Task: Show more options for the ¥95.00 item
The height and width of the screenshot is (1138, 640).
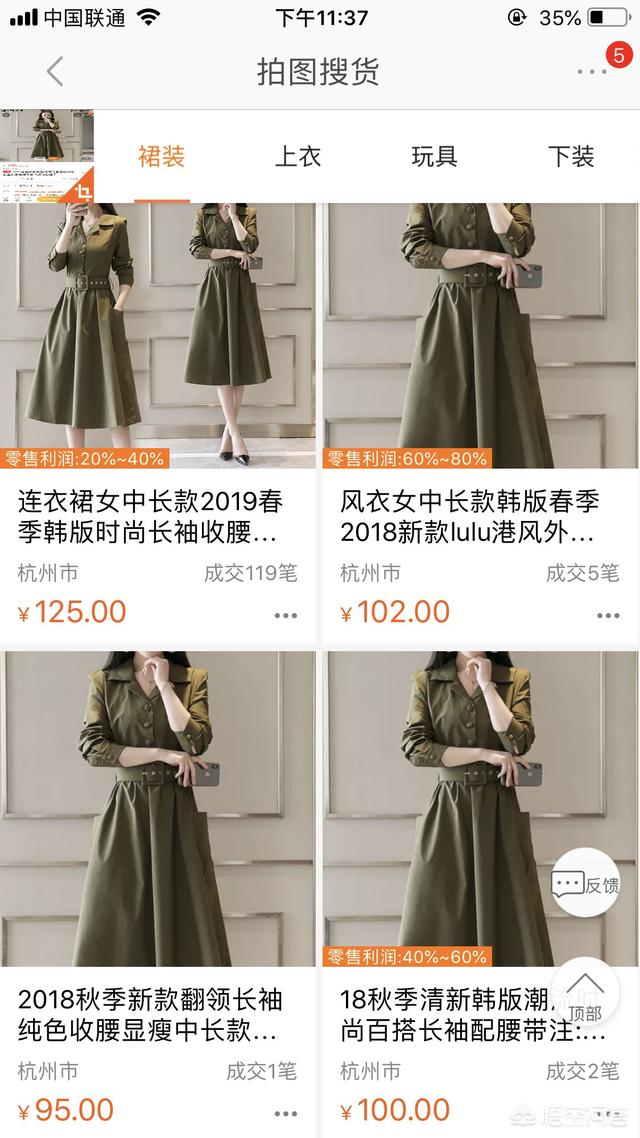Action: 286,1113
